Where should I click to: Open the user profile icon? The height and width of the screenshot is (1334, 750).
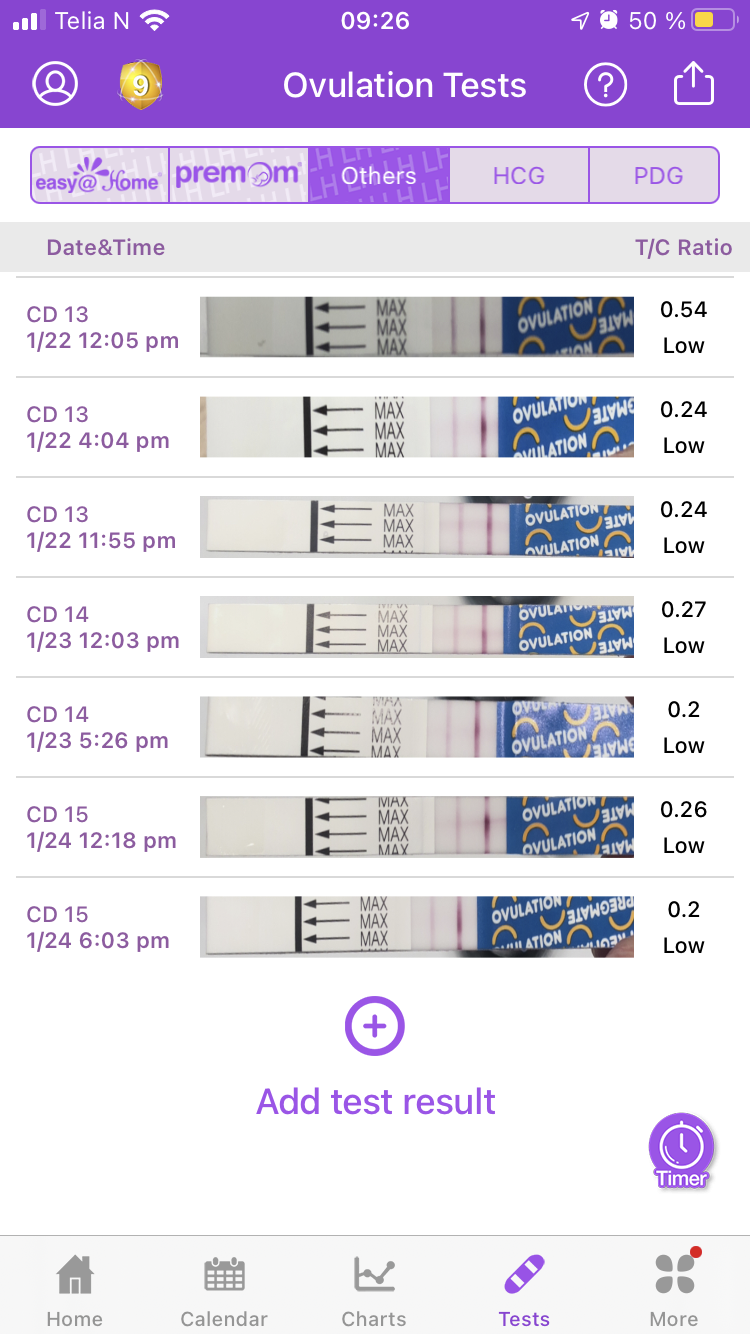[x=55, y=85]
